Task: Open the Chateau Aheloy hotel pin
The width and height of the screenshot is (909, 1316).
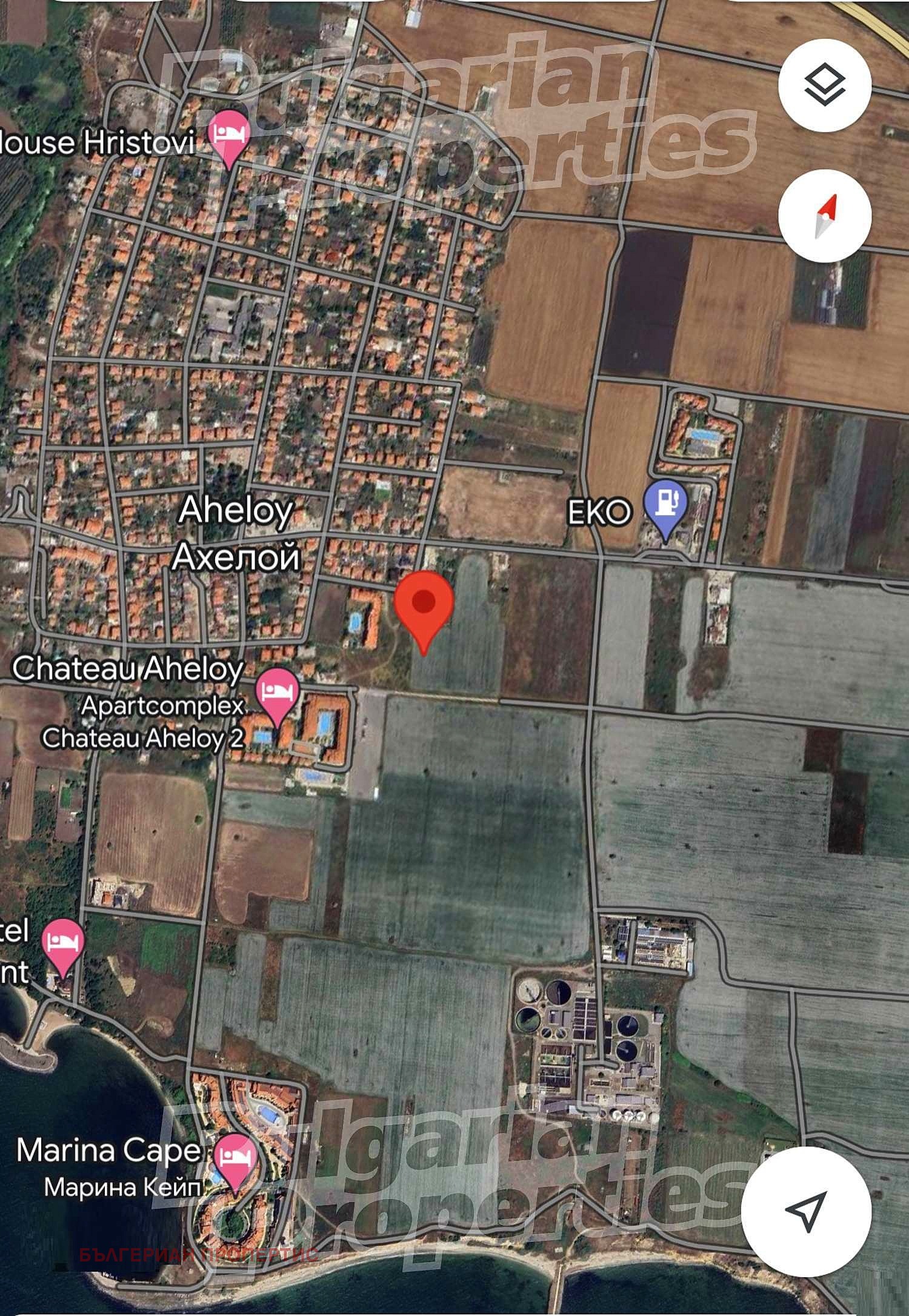Action: [277, 694]
